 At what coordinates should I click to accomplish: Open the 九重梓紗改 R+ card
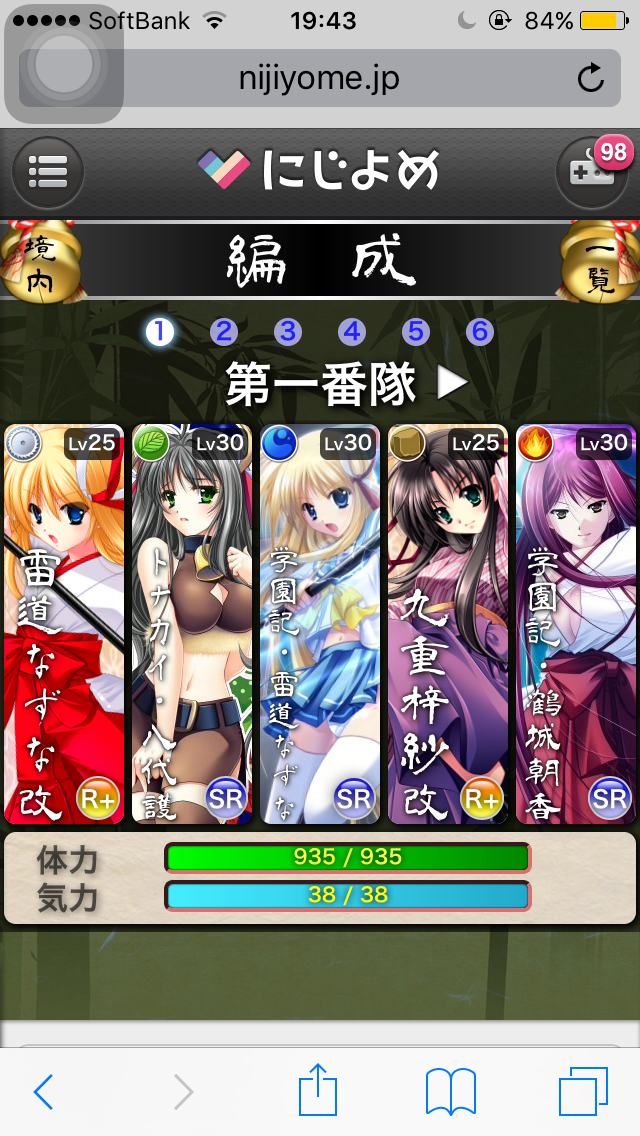[x=448, y=624]
